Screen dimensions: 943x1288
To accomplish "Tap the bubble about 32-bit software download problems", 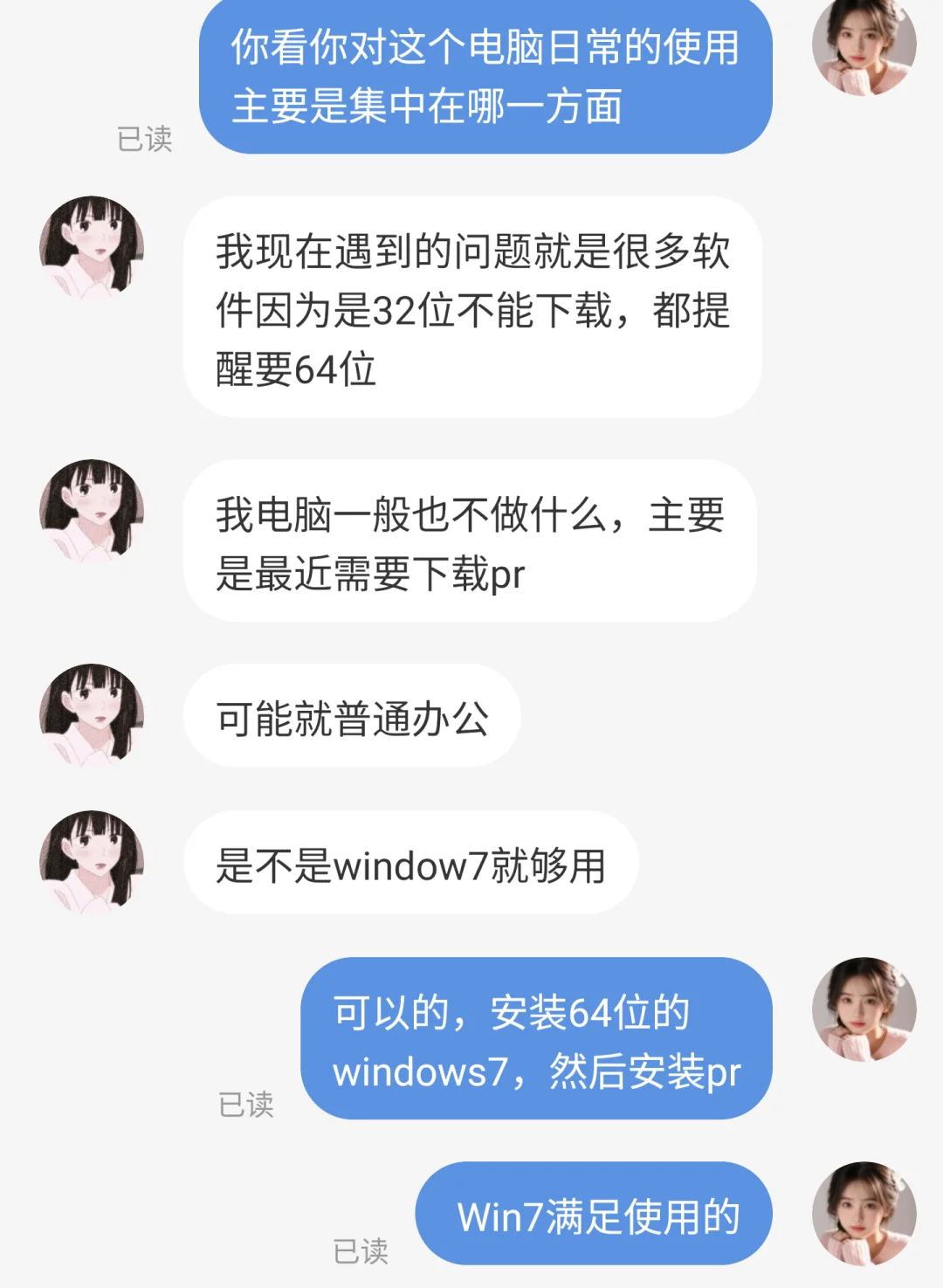I will (476, 310).
